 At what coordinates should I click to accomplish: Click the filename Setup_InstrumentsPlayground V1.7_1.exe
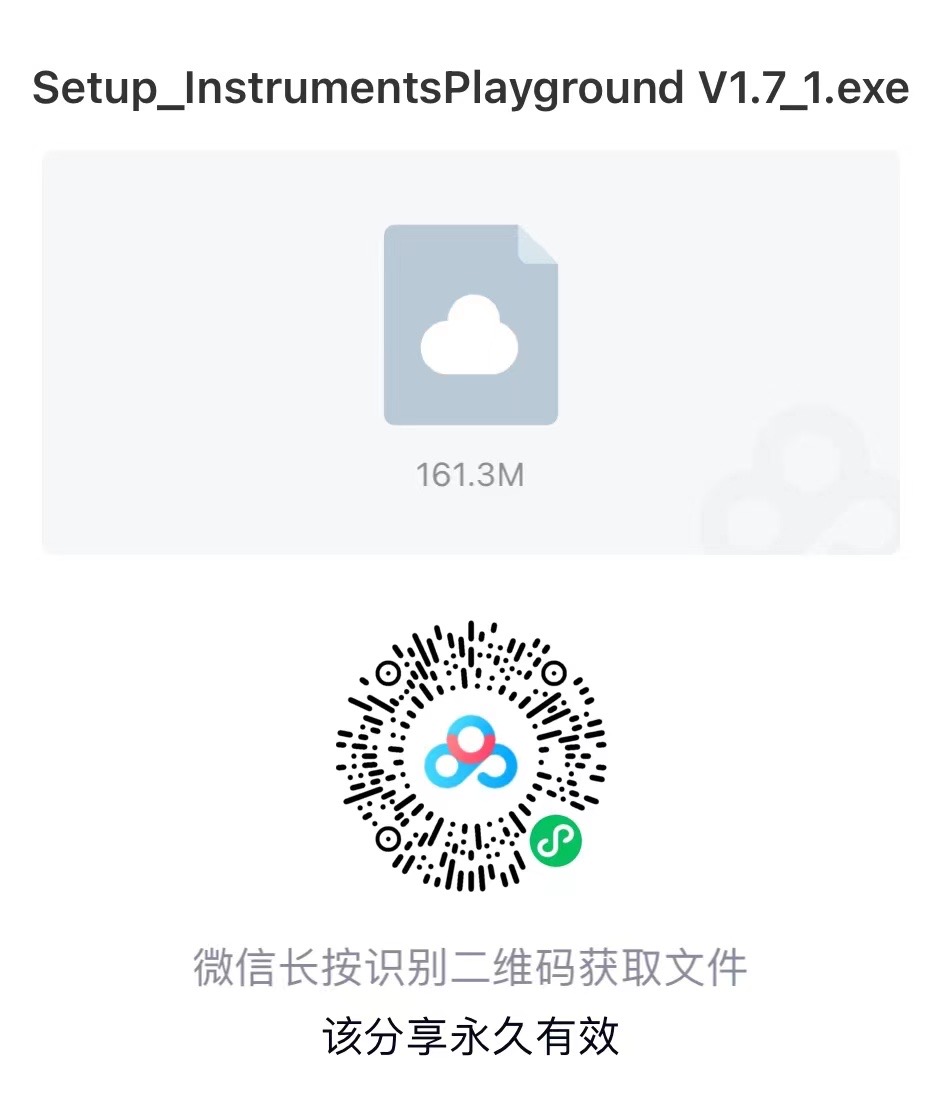click(470, 88)
